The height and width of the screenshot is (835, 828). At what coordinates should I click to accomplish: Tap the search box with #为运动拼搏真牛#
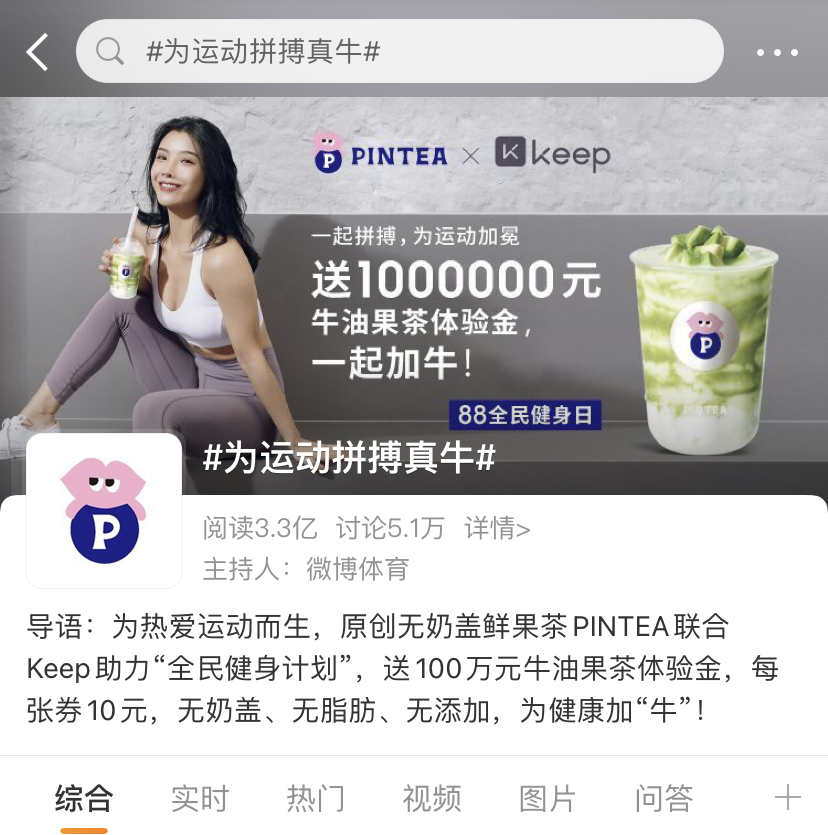pyautogui.click(x=400, y=52)
